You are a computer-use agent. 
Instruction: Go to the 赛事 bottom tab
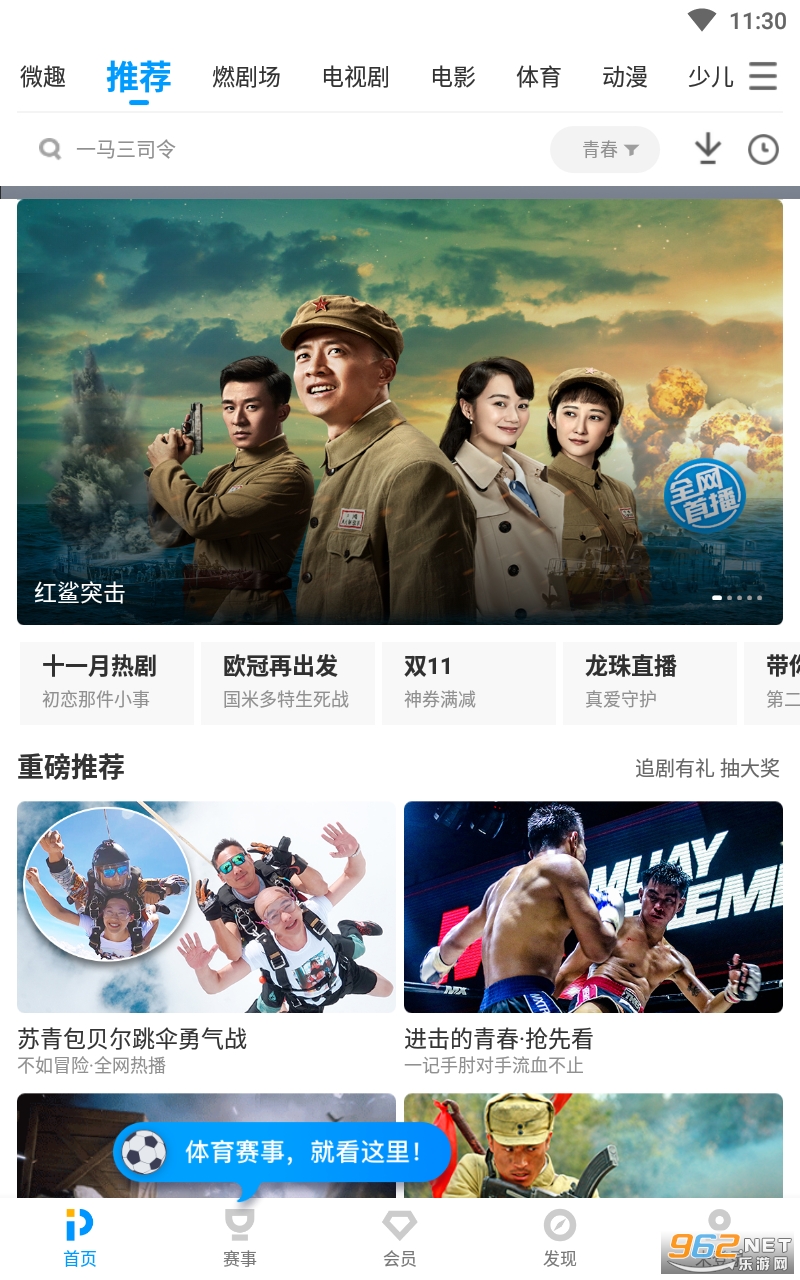240,1238
